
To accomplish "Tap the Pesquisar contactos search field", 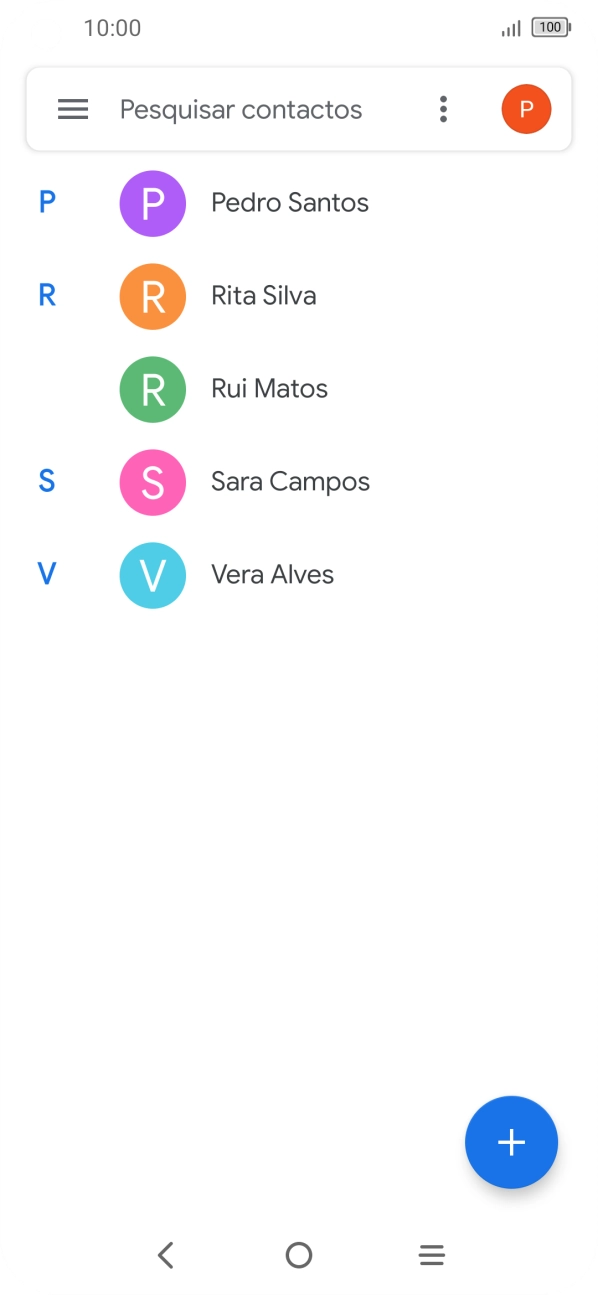I will [241, 110].
